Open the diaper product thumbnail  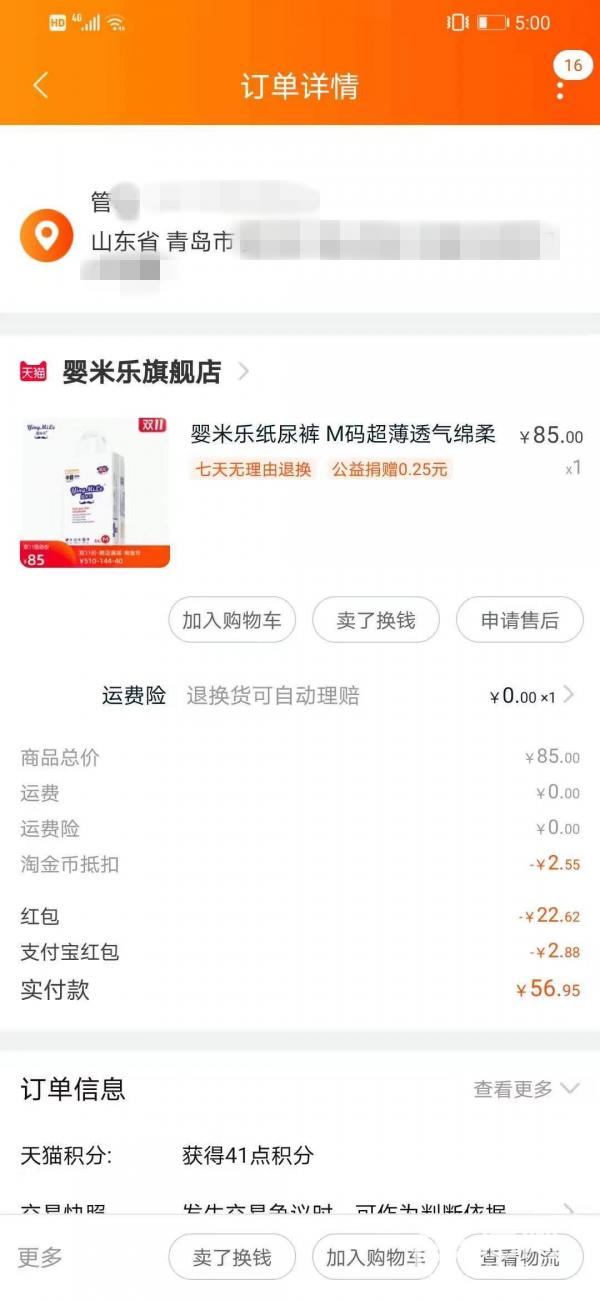pos(95,493)
